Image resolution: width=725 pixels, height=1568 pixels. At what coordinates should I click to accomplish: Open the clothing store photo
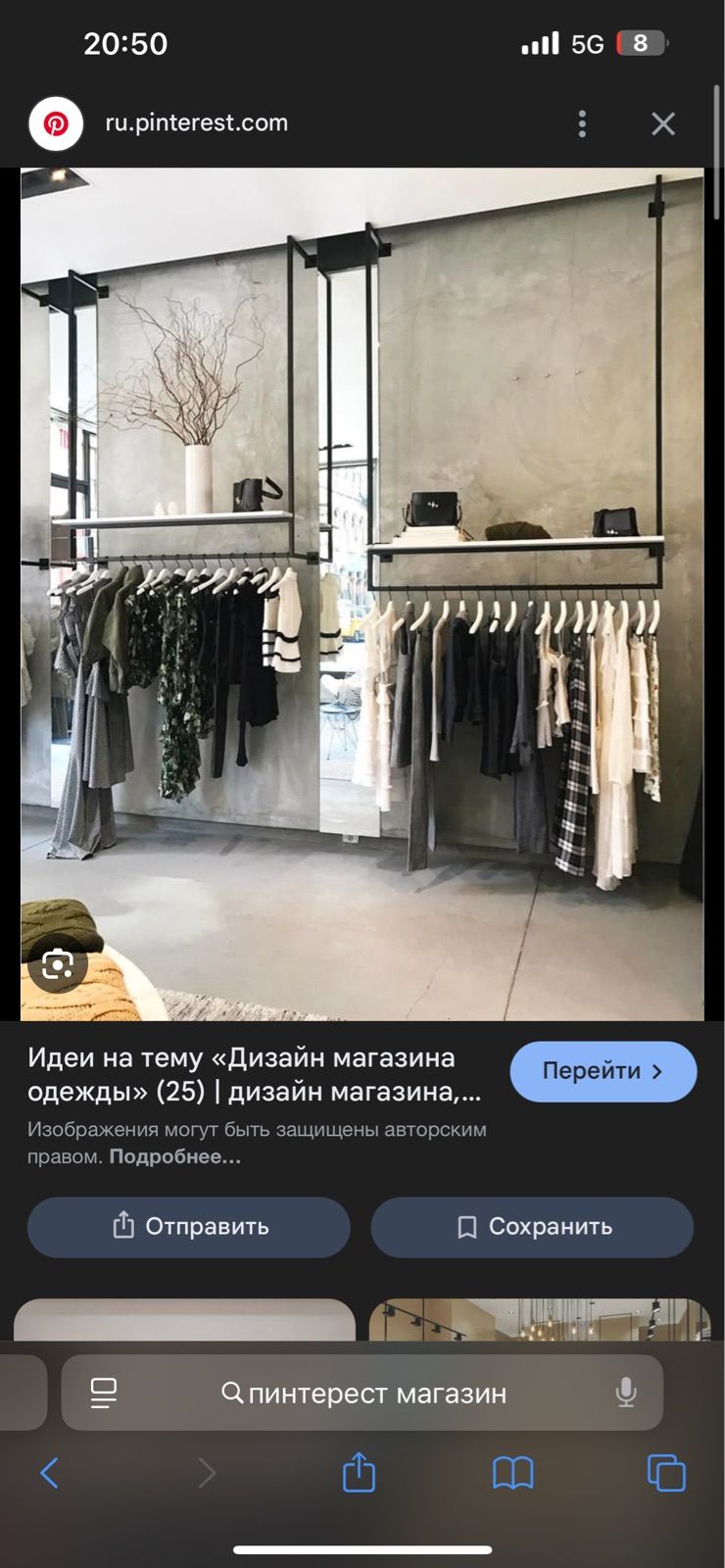pyautogui.click(x=362, y=588)
